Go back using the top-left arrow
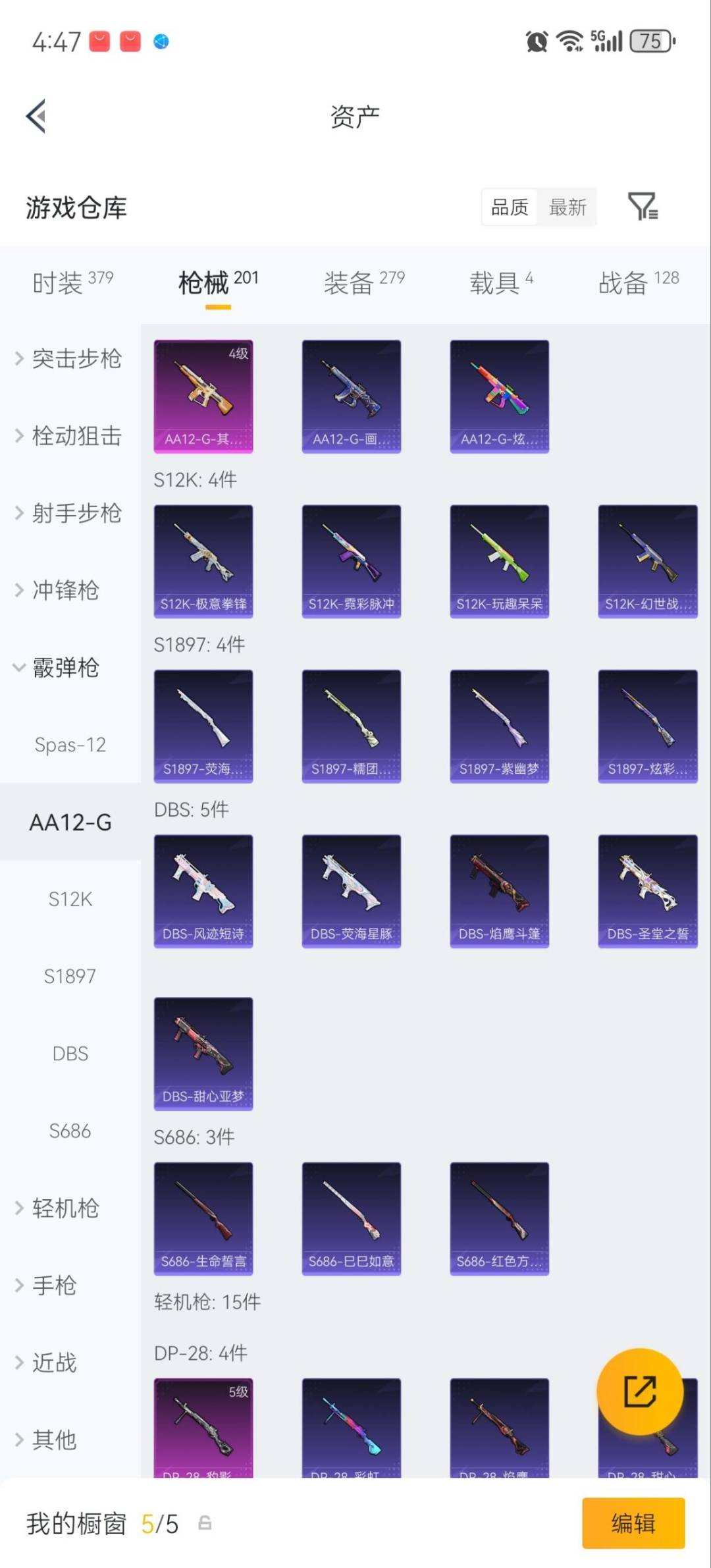 pyautogui.click(x=36, y=116)
